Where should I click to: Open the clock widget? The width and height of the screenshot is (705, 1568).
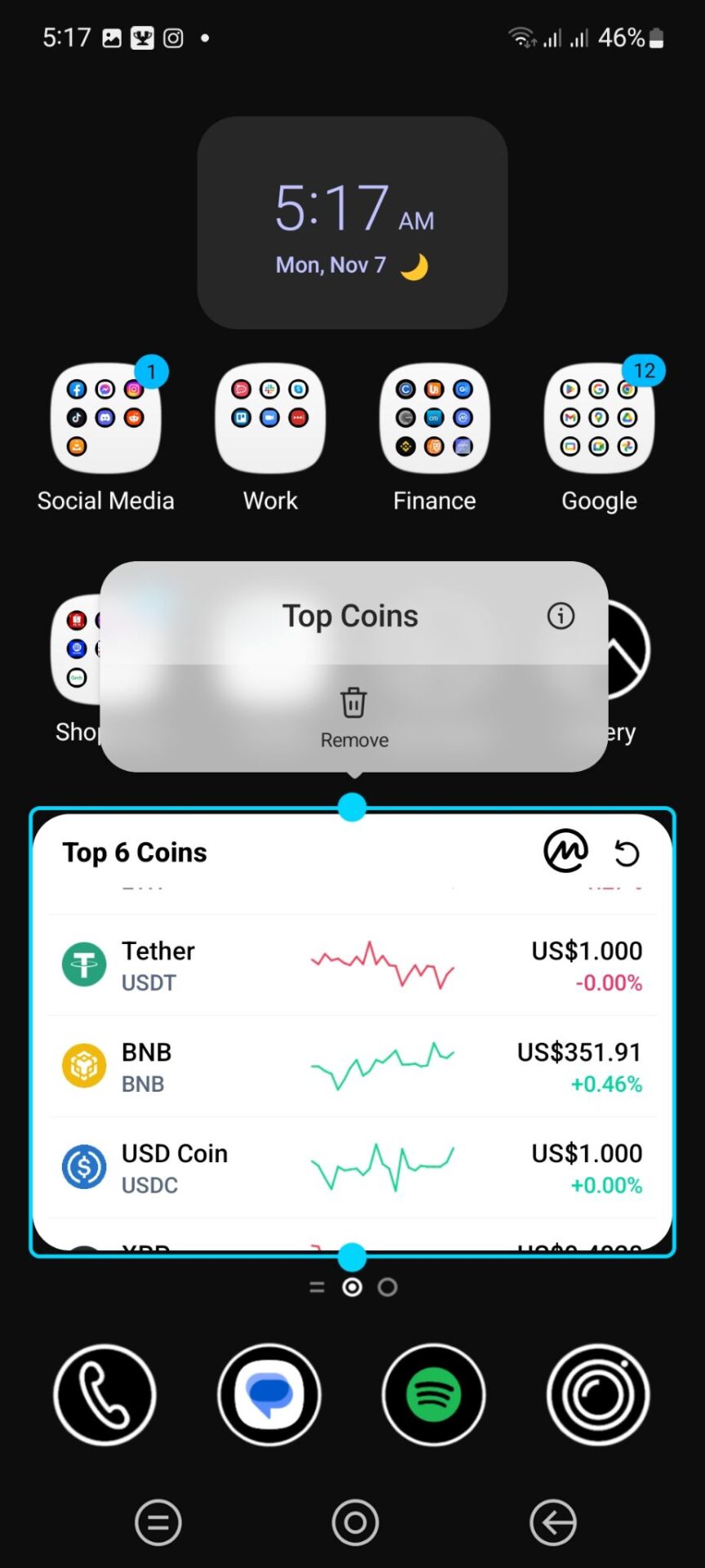[x=352, y=222]
